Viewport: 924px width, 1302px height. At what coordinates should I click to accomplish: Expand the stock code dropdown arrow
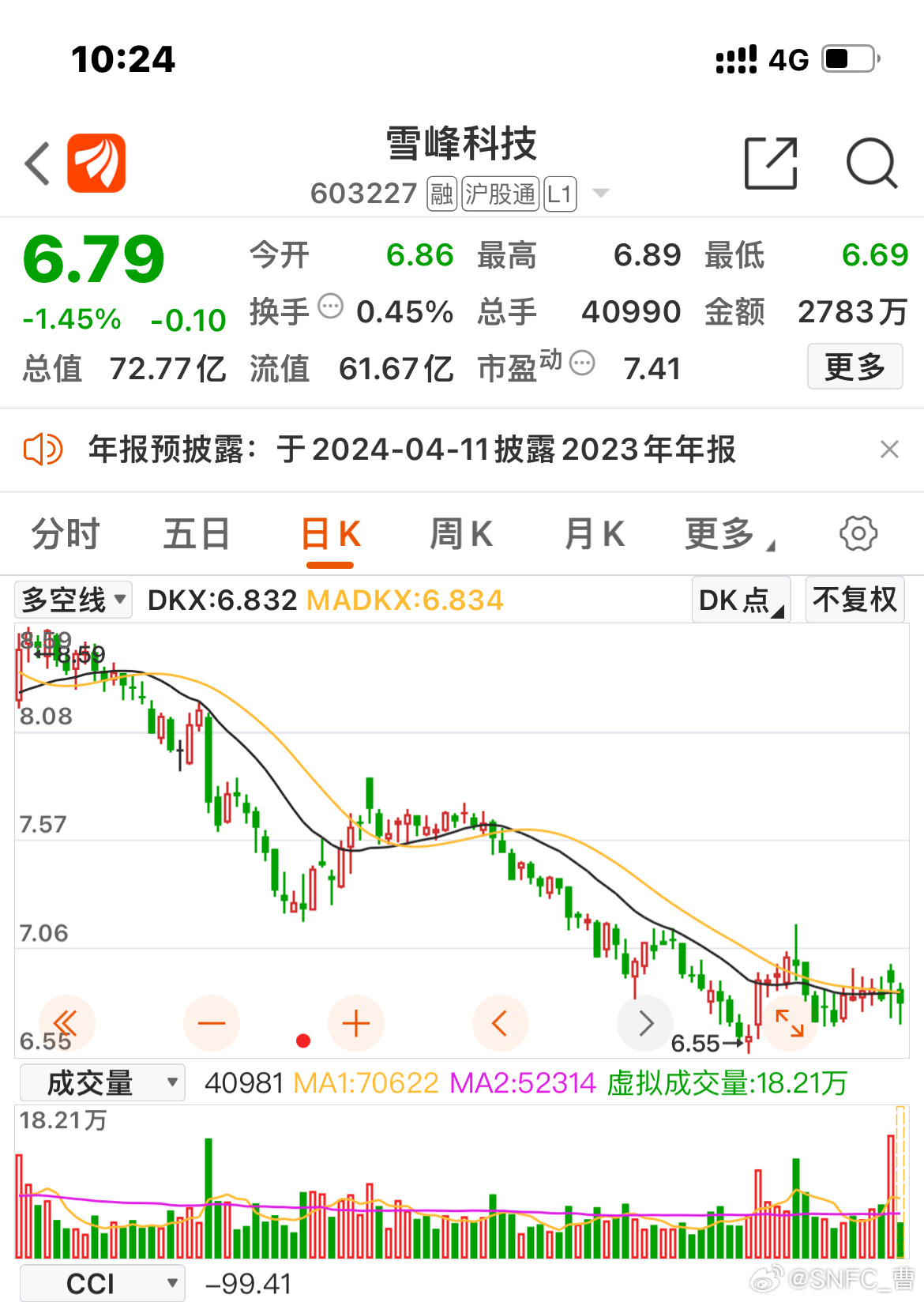(601, 194)
